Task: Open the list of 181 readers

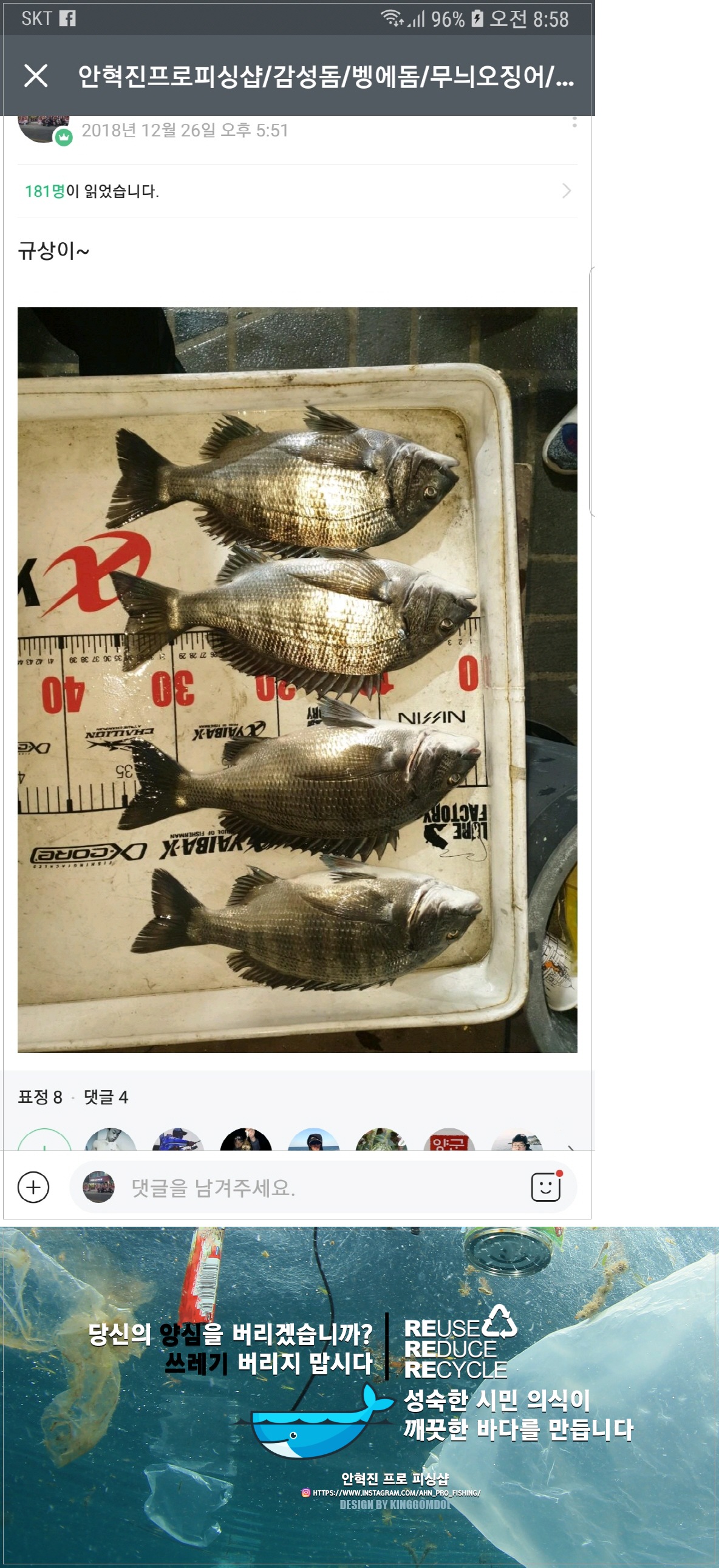Action: pos(297,191)
